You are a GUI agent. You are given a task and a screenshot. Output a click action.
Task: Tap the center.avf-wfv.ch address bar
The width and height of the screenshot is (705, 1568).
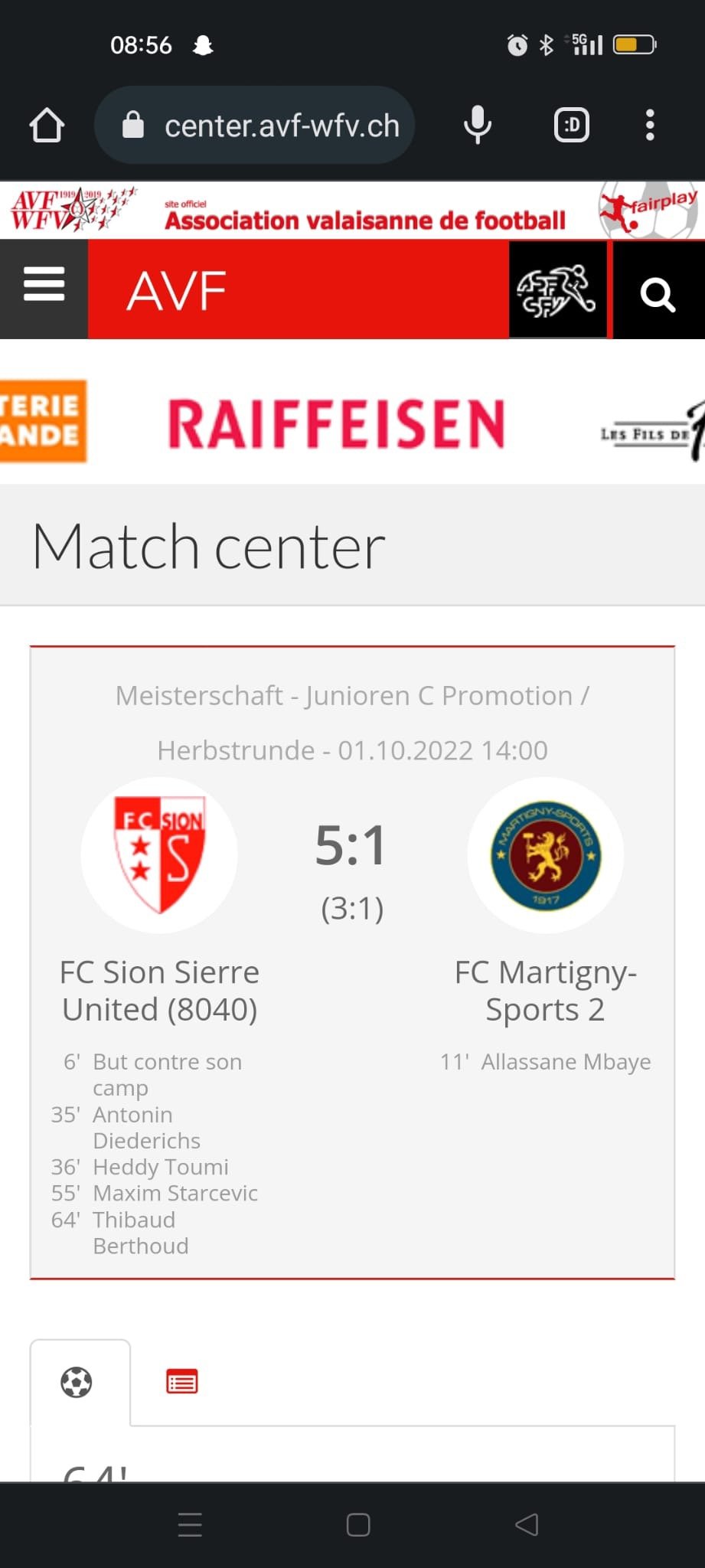(x=256, y=126)
